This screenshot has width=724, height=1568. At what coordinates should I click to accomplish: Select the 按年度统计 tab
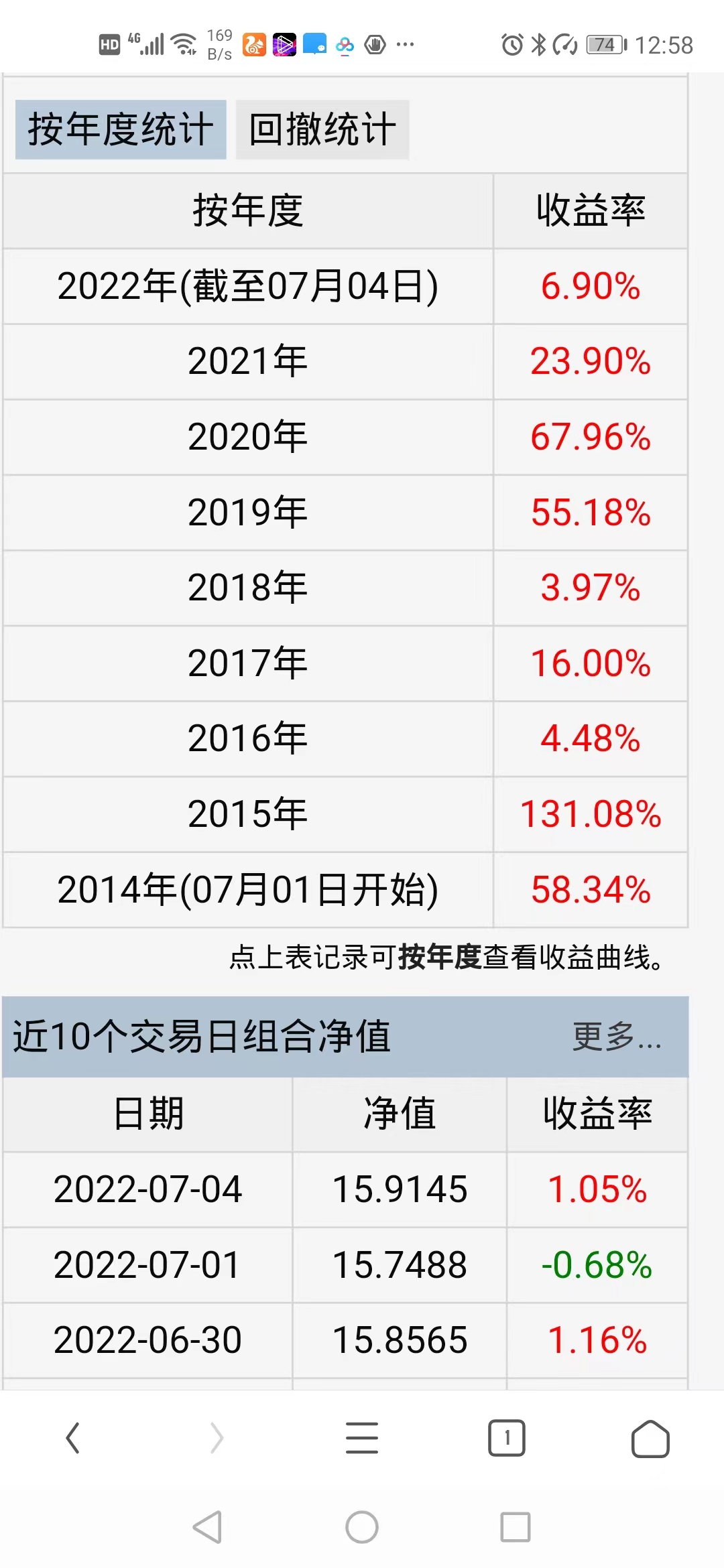tap(121, 129)
